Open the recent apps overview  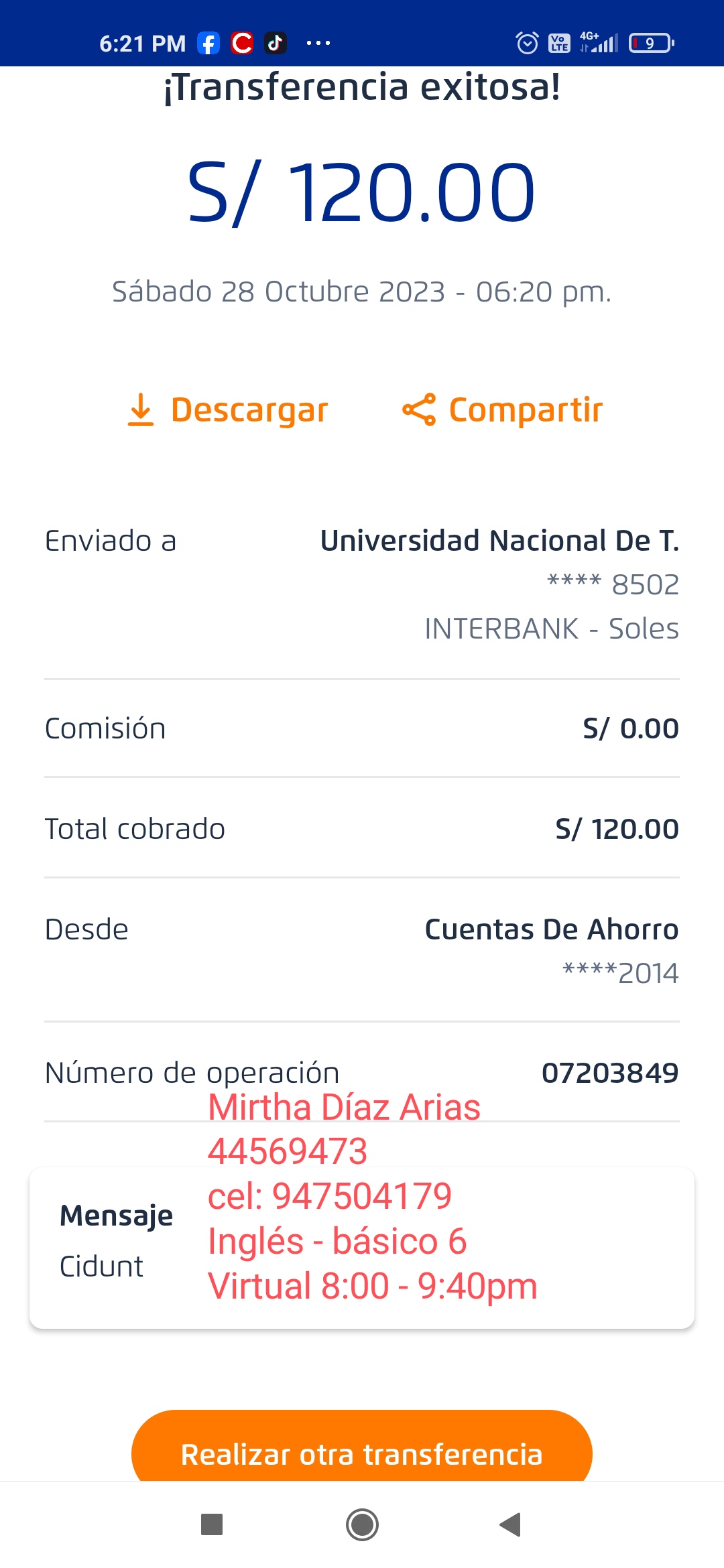(x=212, y=1524)
